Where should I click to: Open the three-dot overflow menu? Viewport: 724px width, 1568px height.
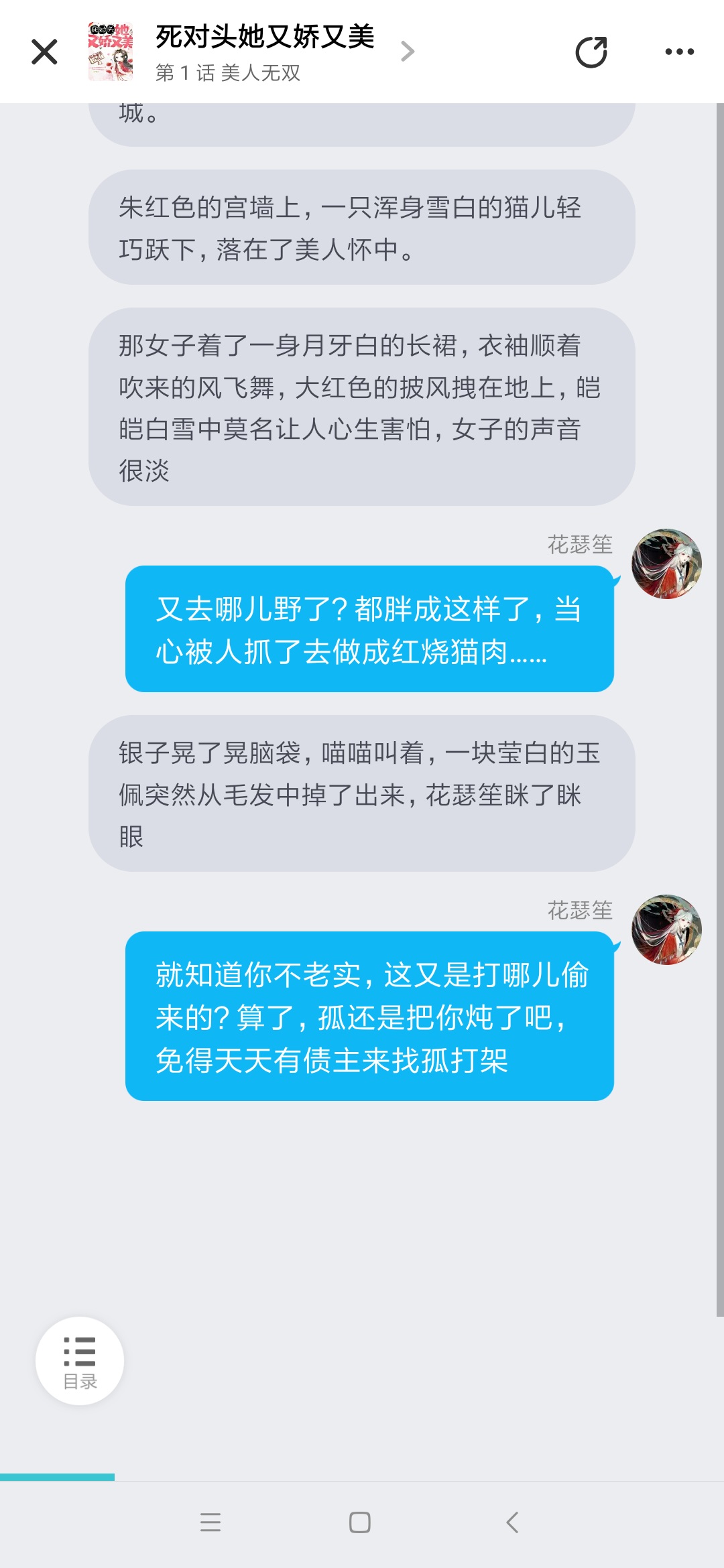[x=679, y=52]
